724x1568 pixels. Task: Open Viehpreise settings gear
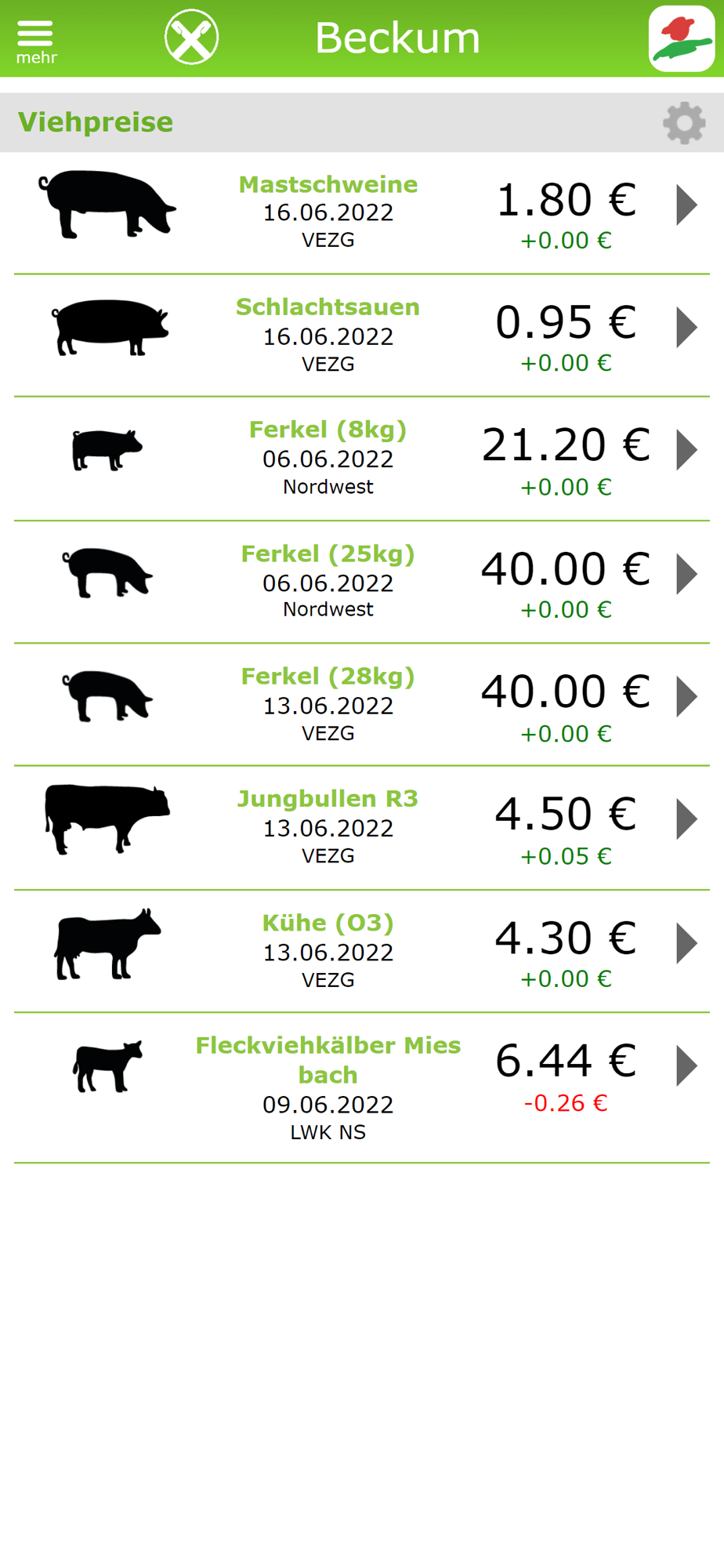point(684,123)
